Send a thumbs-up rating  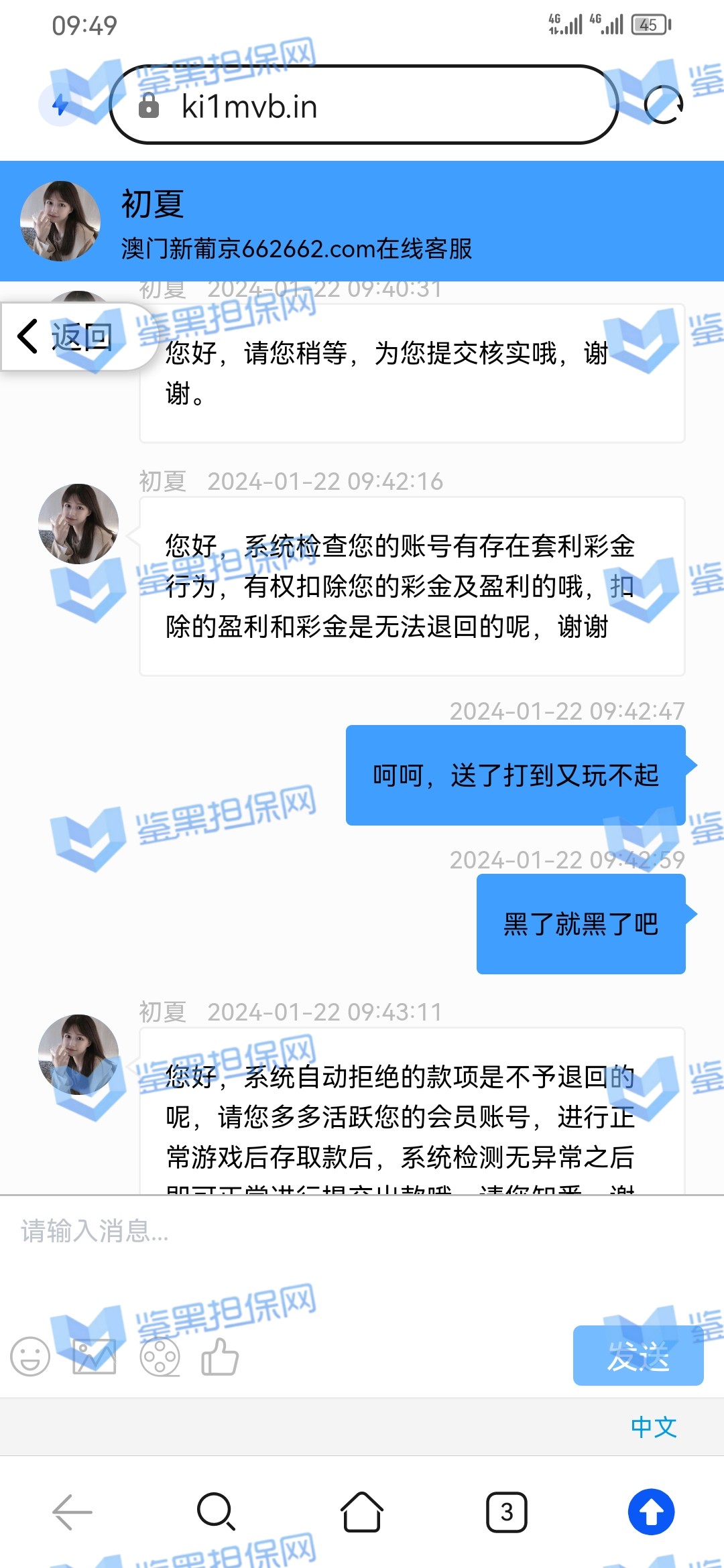(221, 1358)
